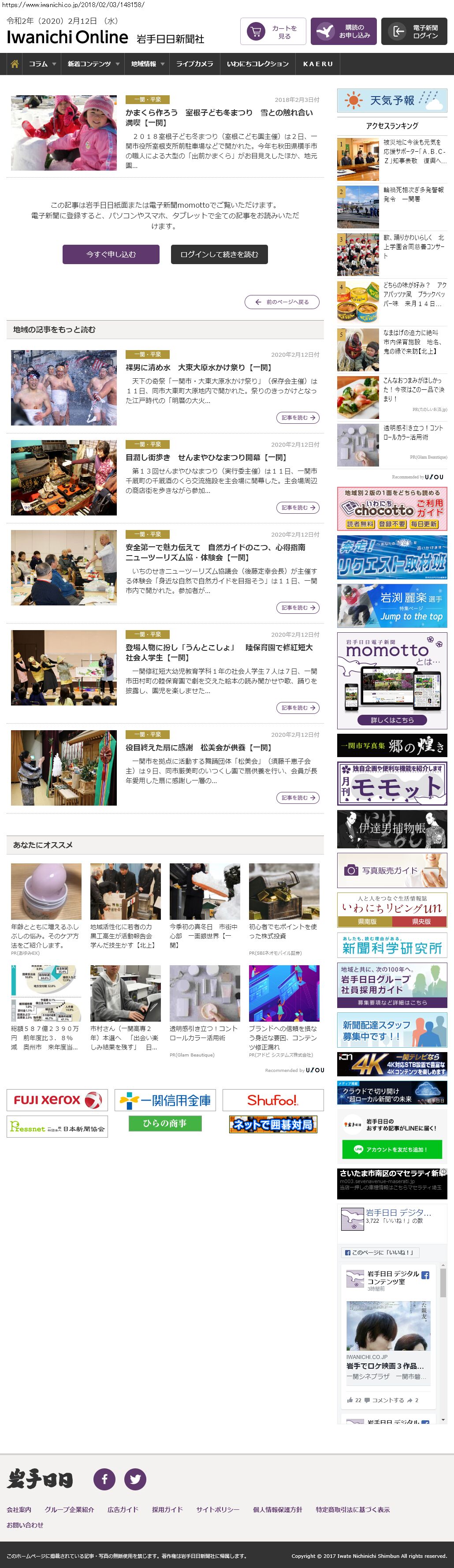Image resolution: width=454 pixels, height=1568 pixels.
Task: Go to the home icon in the navigation bar
Action: [x=15, y=64]
